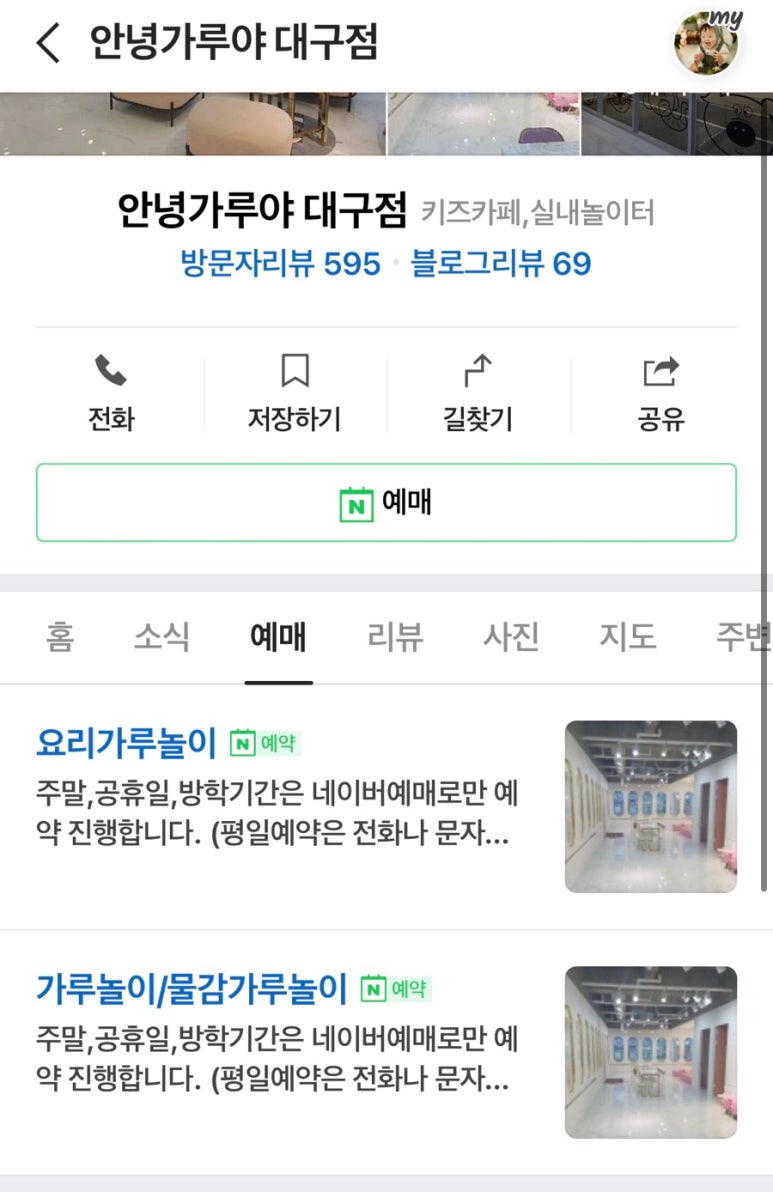Switch to the 주변 tab

pos(743,637)
